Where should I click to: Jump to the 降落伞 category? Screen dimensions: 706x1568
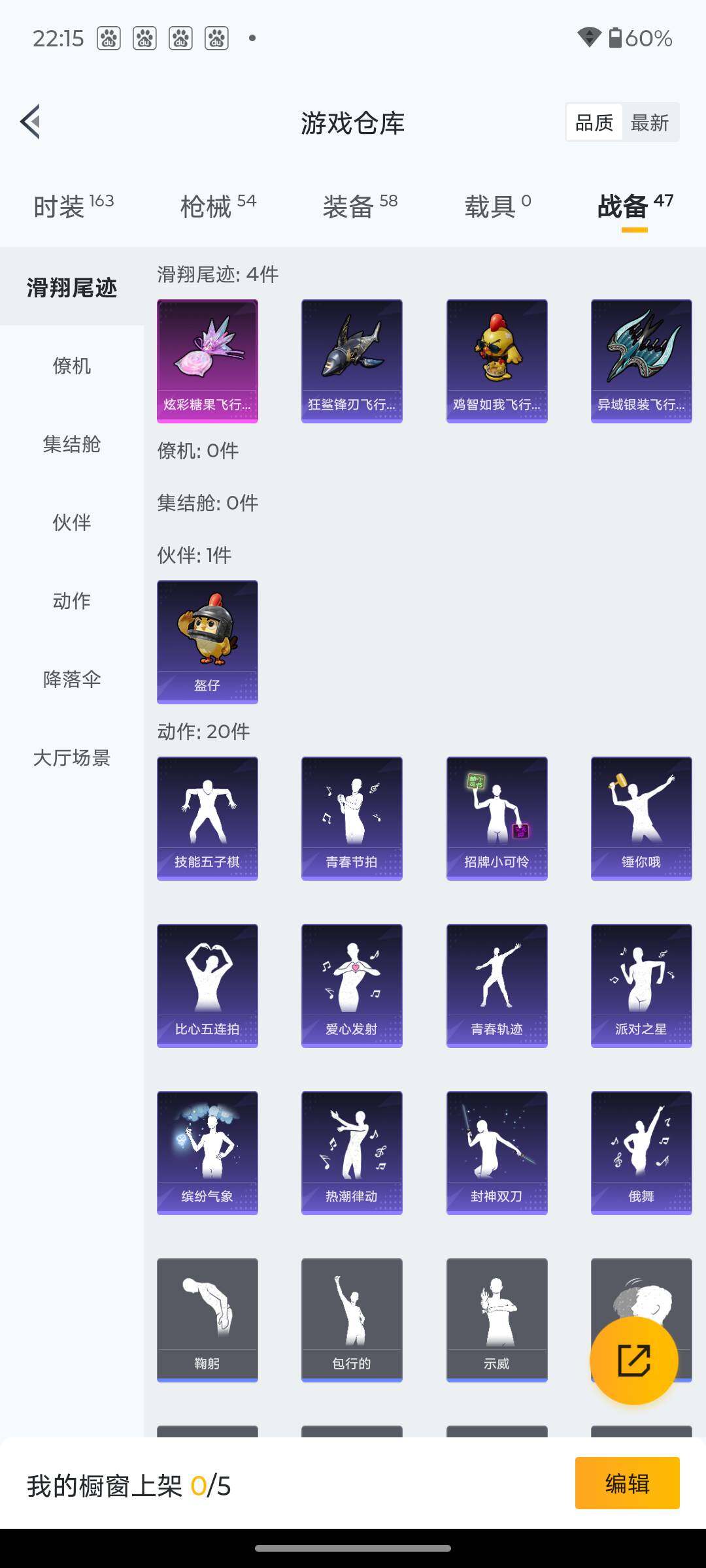pyautogui.click(x=72, y=679)
